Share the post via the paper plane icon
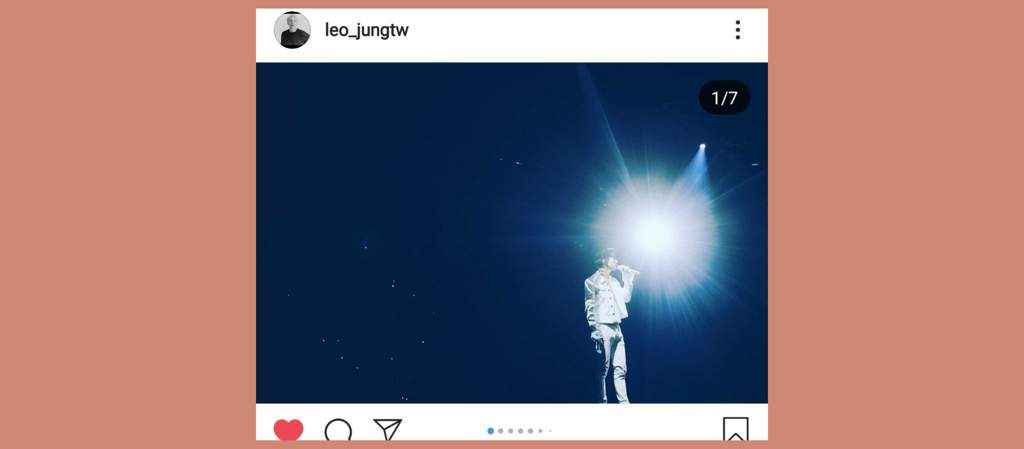This screenshot has width=1024, height=449. click(387, 430)
